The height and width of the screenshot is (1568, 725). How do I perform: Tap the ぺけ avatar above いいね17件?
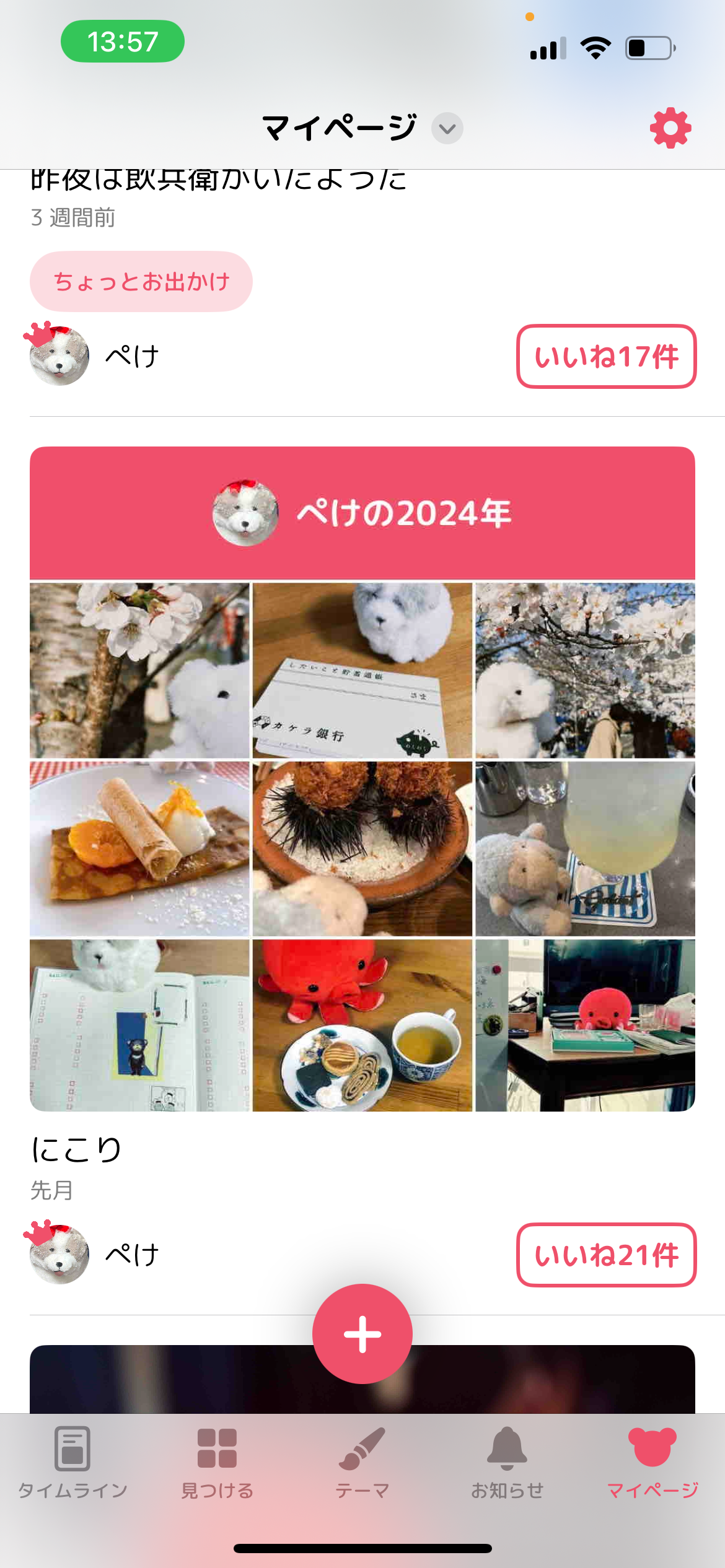(58, 354)
